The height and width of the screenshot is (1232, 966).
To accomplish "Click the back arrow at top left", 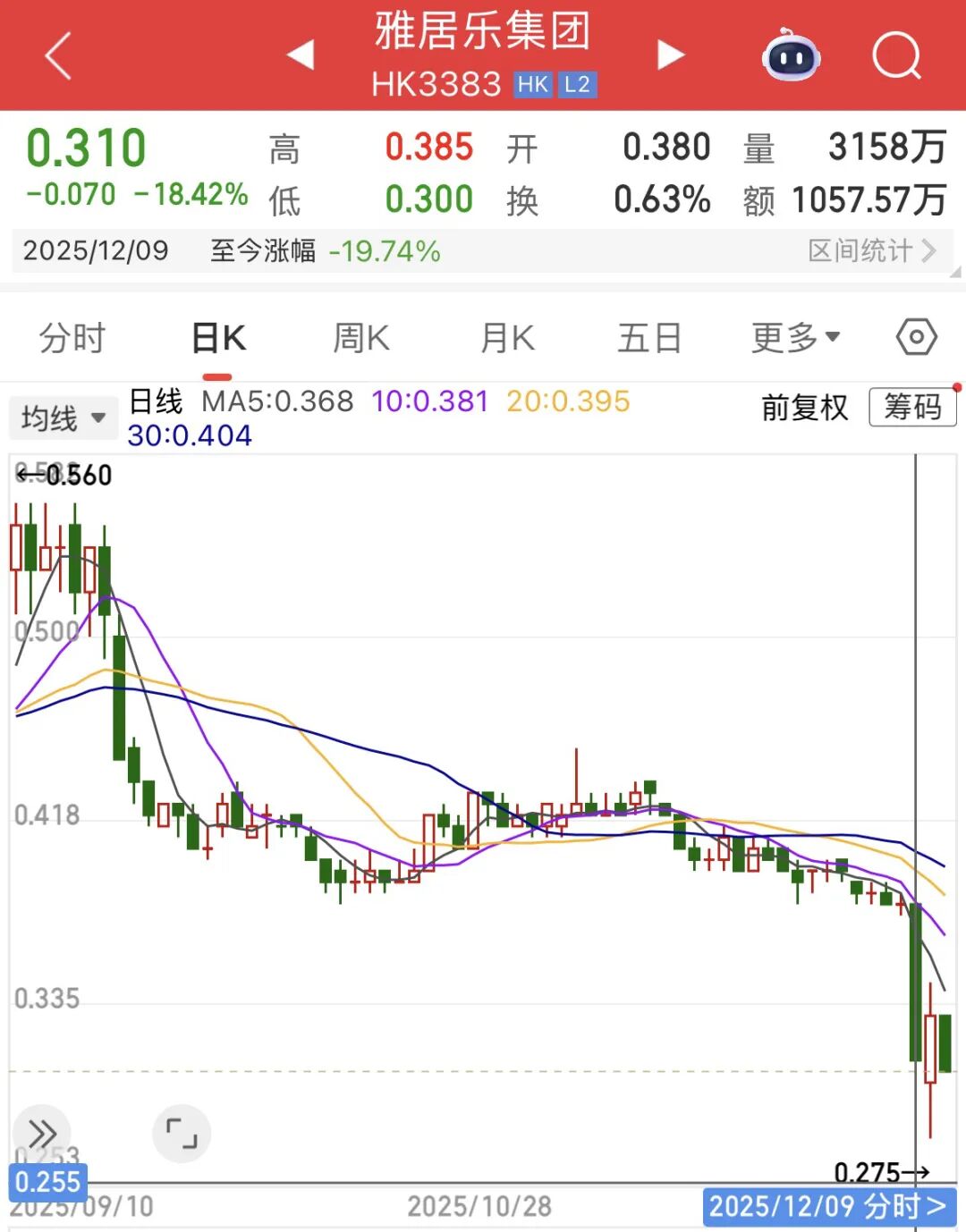I will (55, 55).
